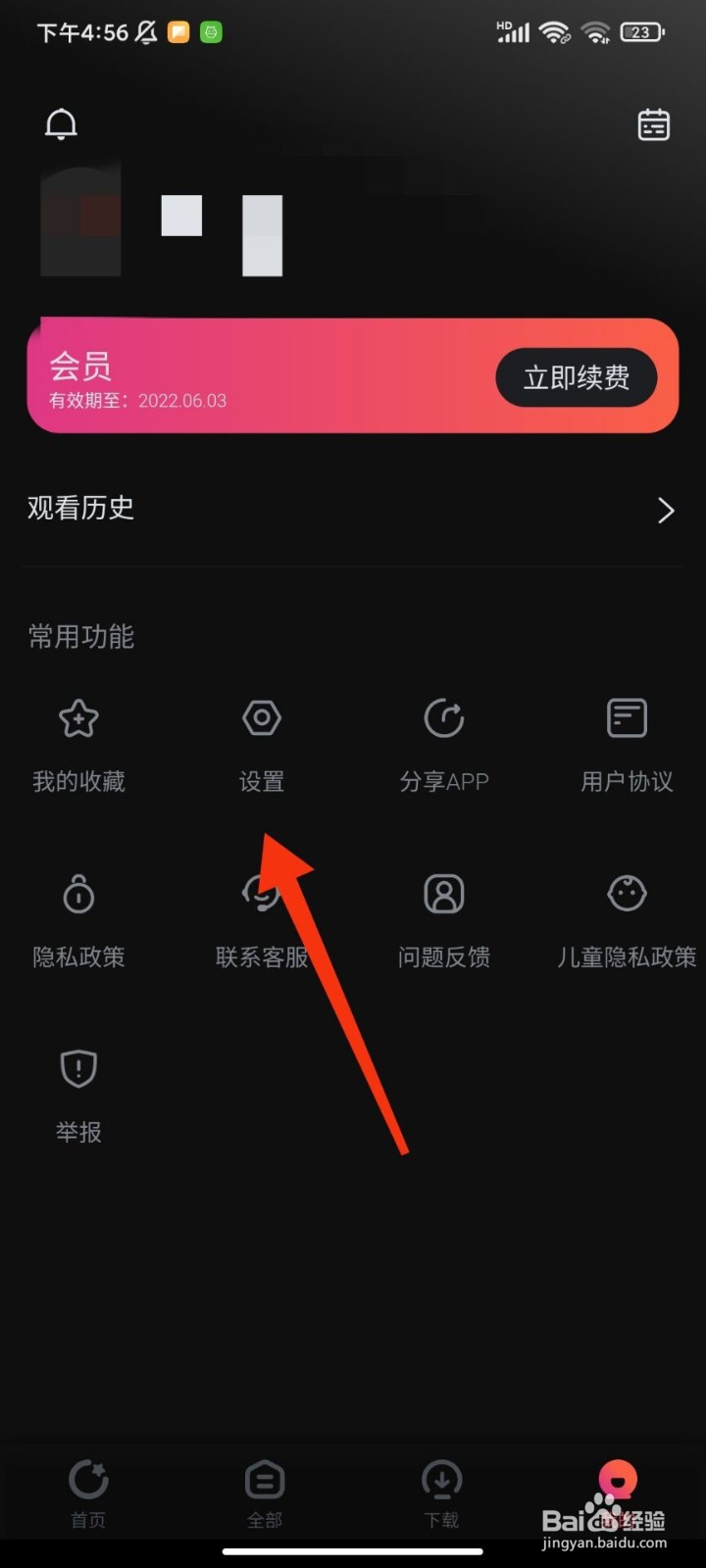Image resolution: width=706 pixels, height=1568 pixels.
Task: Select the 分享APP share icon
Action: 443,718
